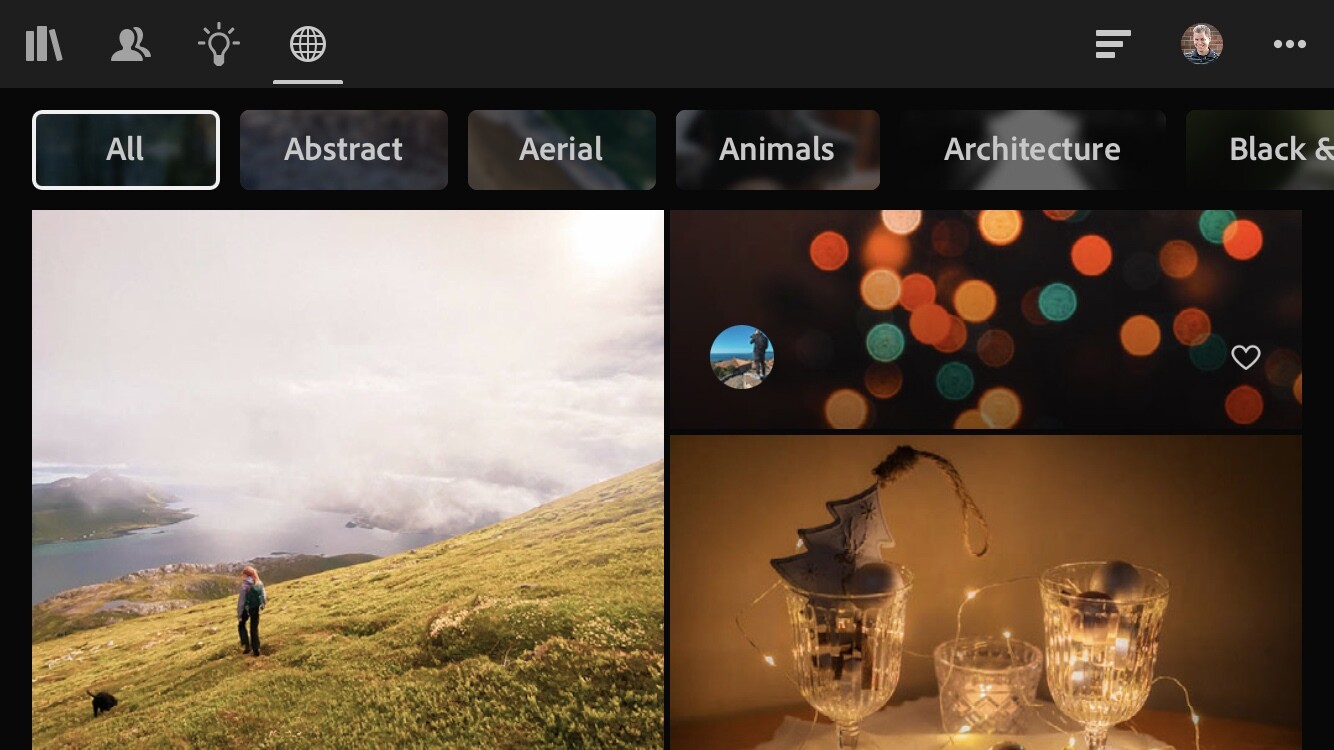Like the bokeh lights photo
Image resolution: width=1334 pixels, height=750 pixels.
1245,357
